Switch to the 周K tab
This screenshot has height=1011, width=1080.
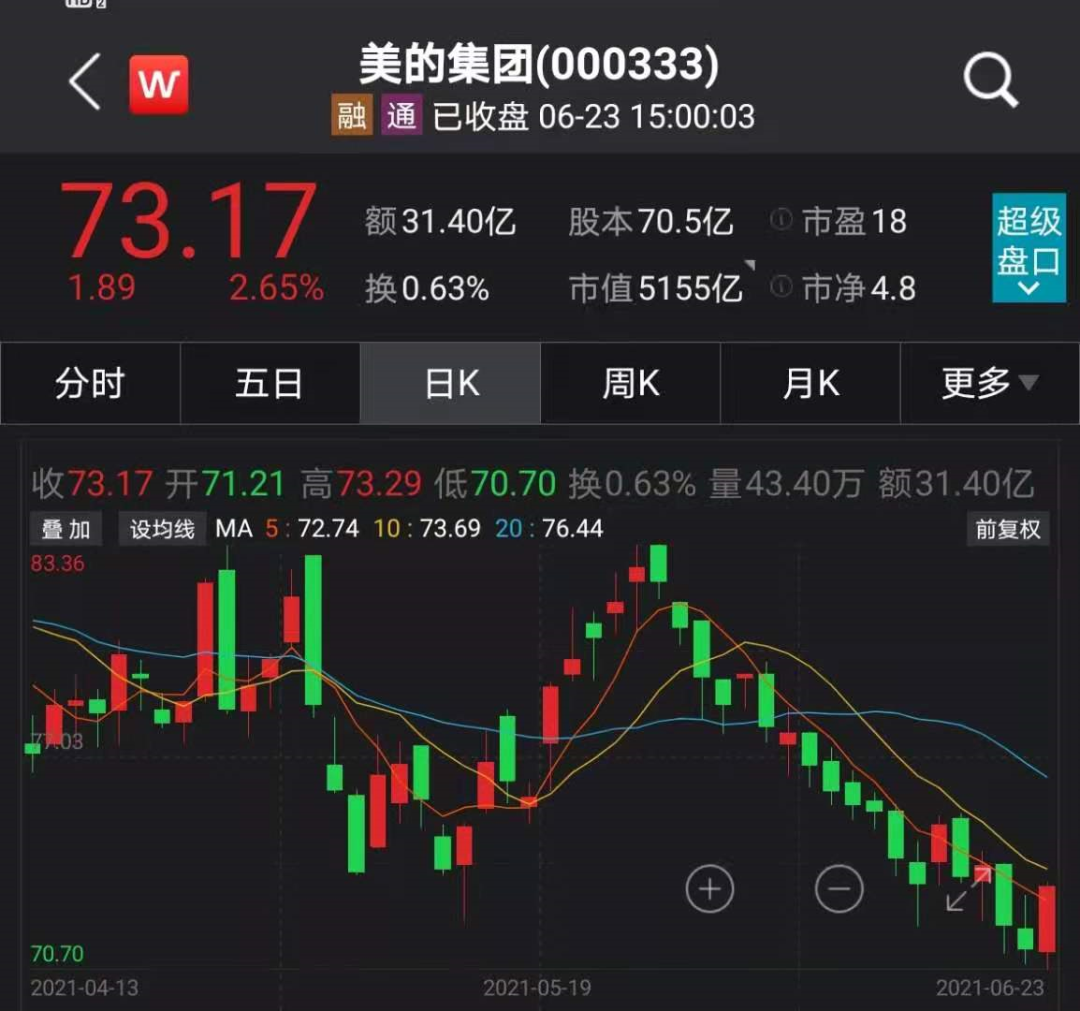631,384
